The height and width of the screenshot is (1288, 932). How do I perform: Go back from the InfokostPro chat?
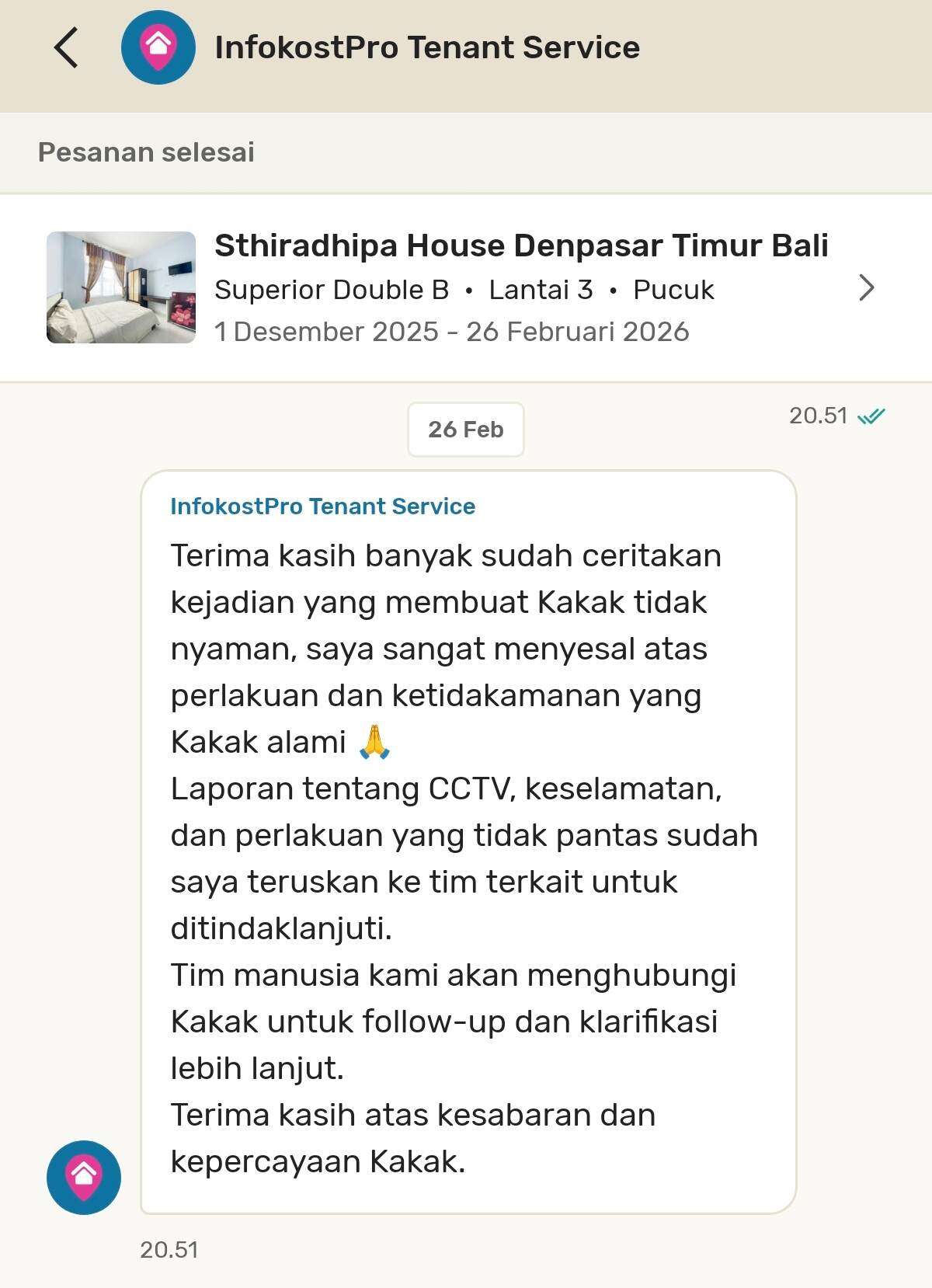[67, 47]
